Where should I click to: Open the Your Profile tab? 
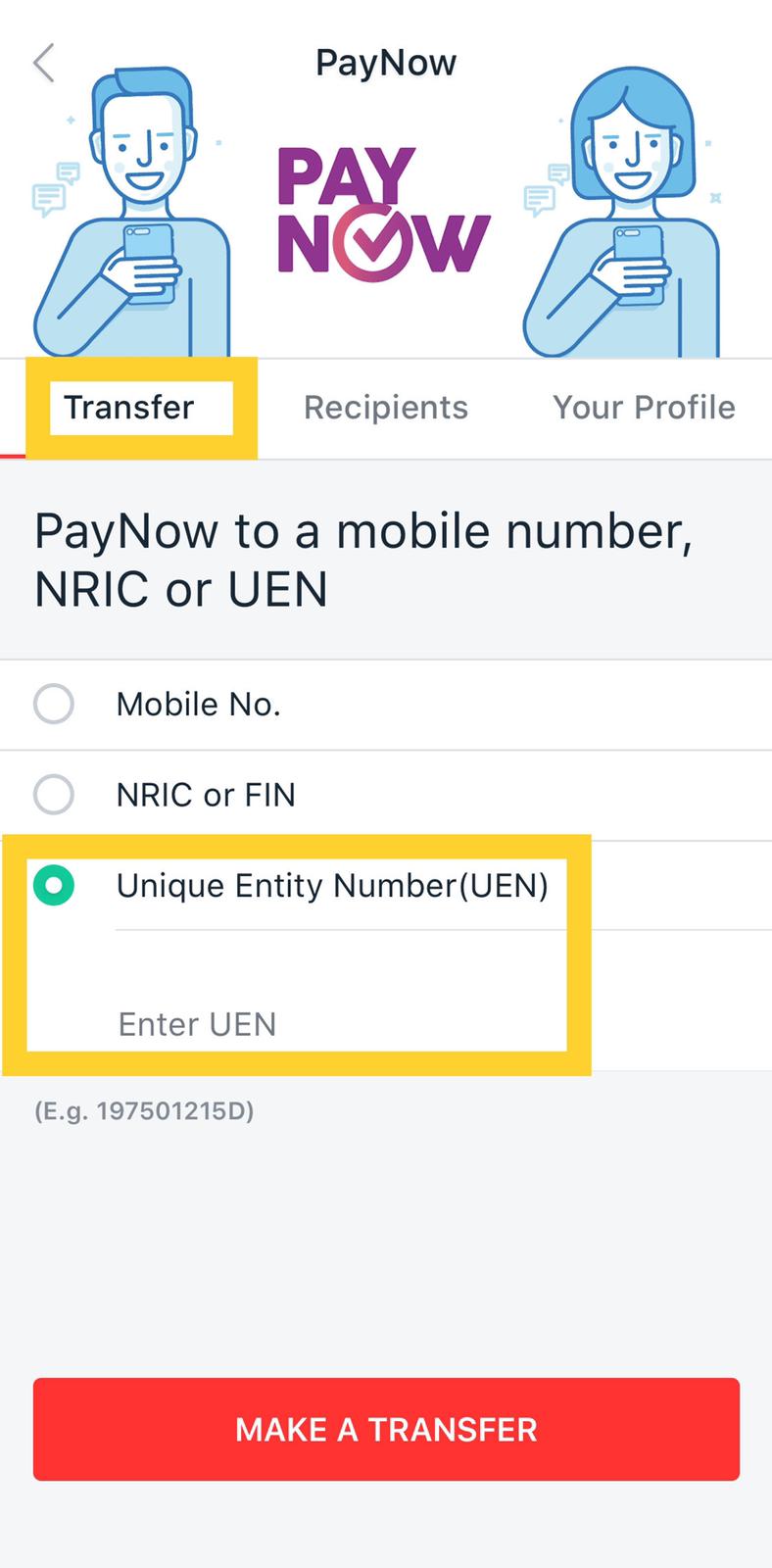pos(644,408)
